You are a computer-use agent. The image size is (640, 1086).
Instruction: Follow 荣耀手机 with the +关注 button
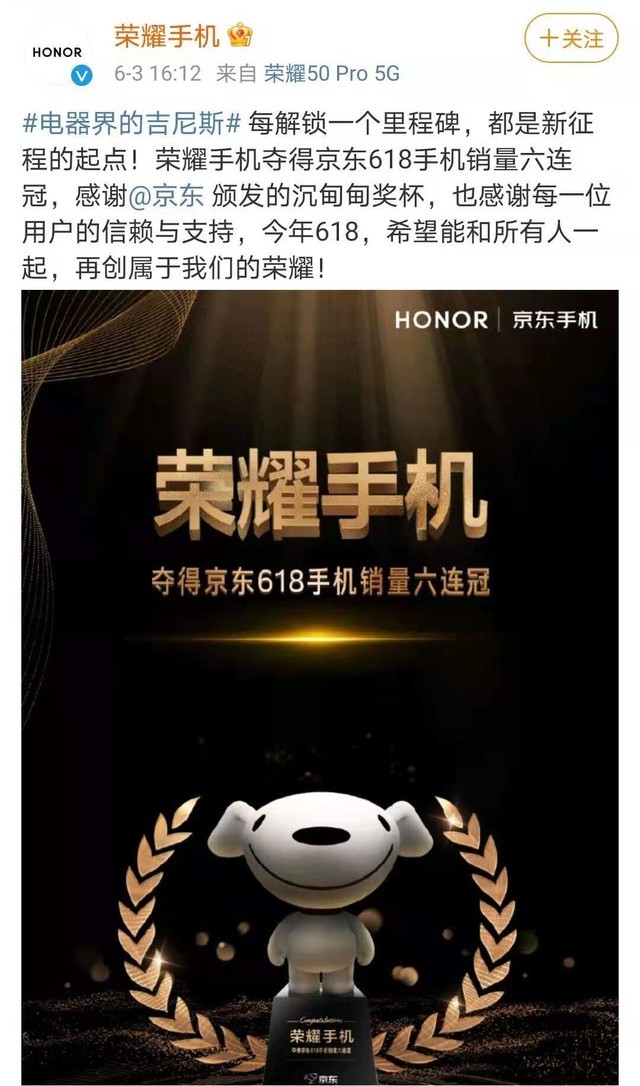(573, 39)
